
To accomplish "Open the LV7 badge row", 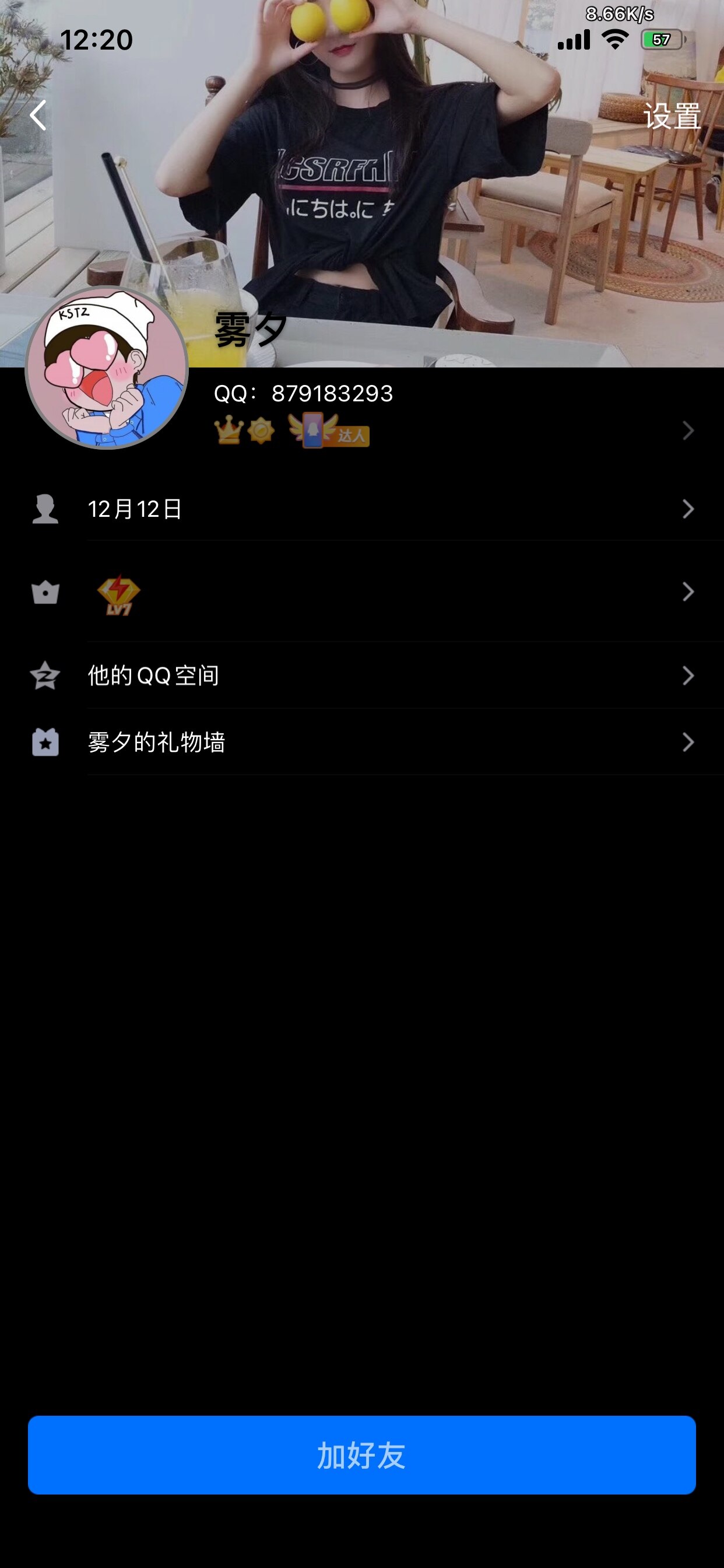I will pos(389,591).
